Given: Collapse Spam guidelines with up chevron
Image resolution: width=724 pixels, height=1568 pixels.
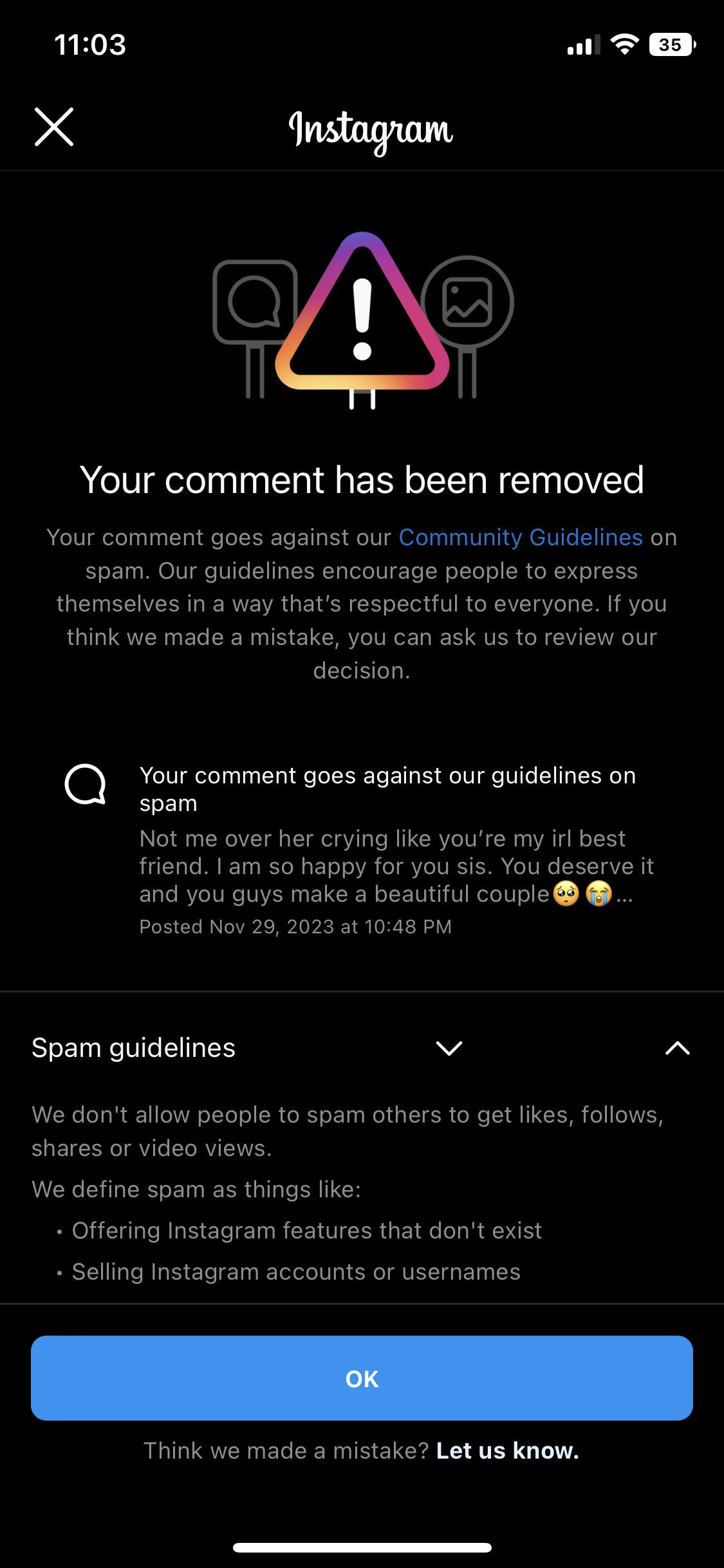Looking at the screenshot, I should [x=677, y=1049].
